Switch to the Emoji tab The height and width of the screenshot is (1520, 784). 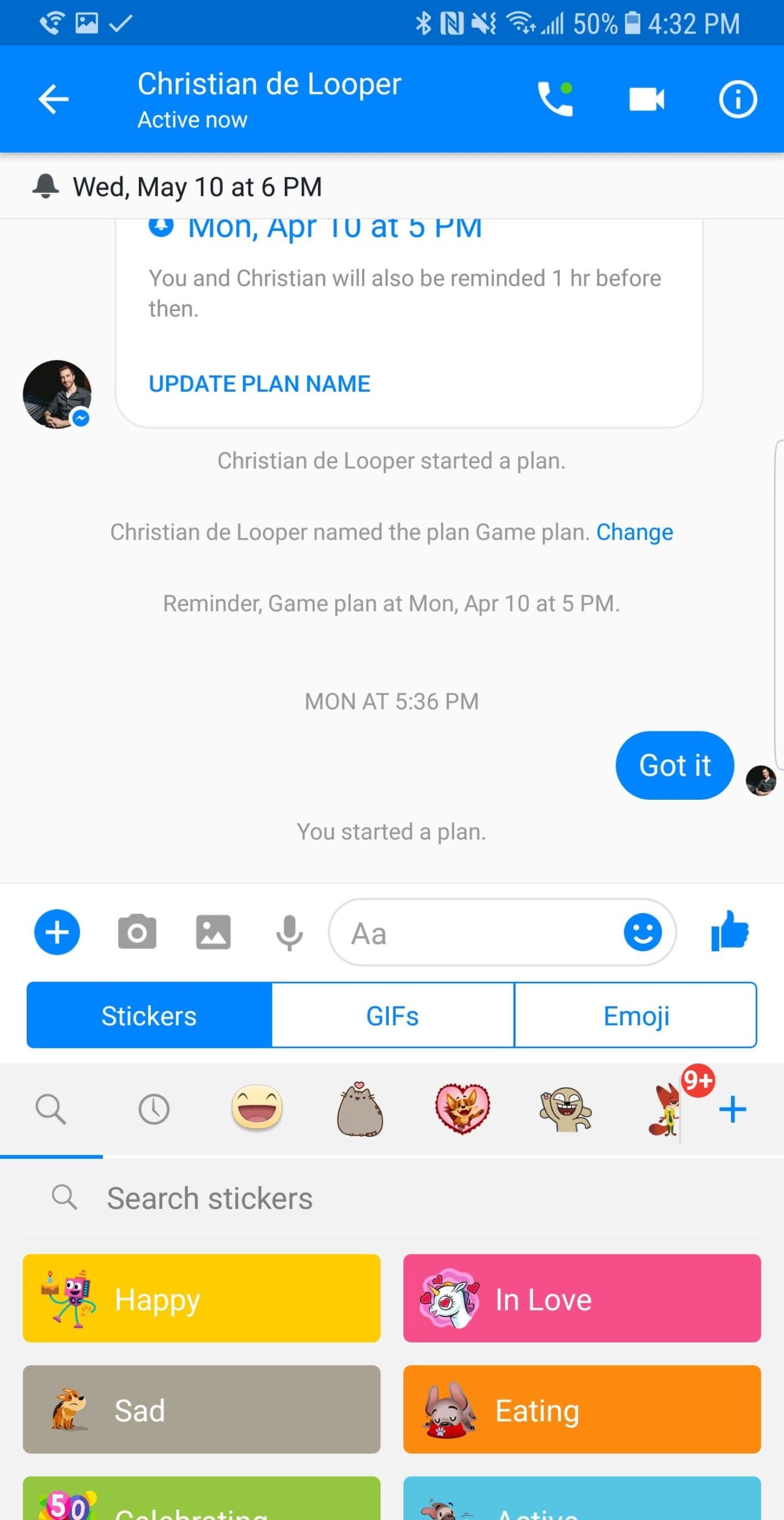(636, 1016)
